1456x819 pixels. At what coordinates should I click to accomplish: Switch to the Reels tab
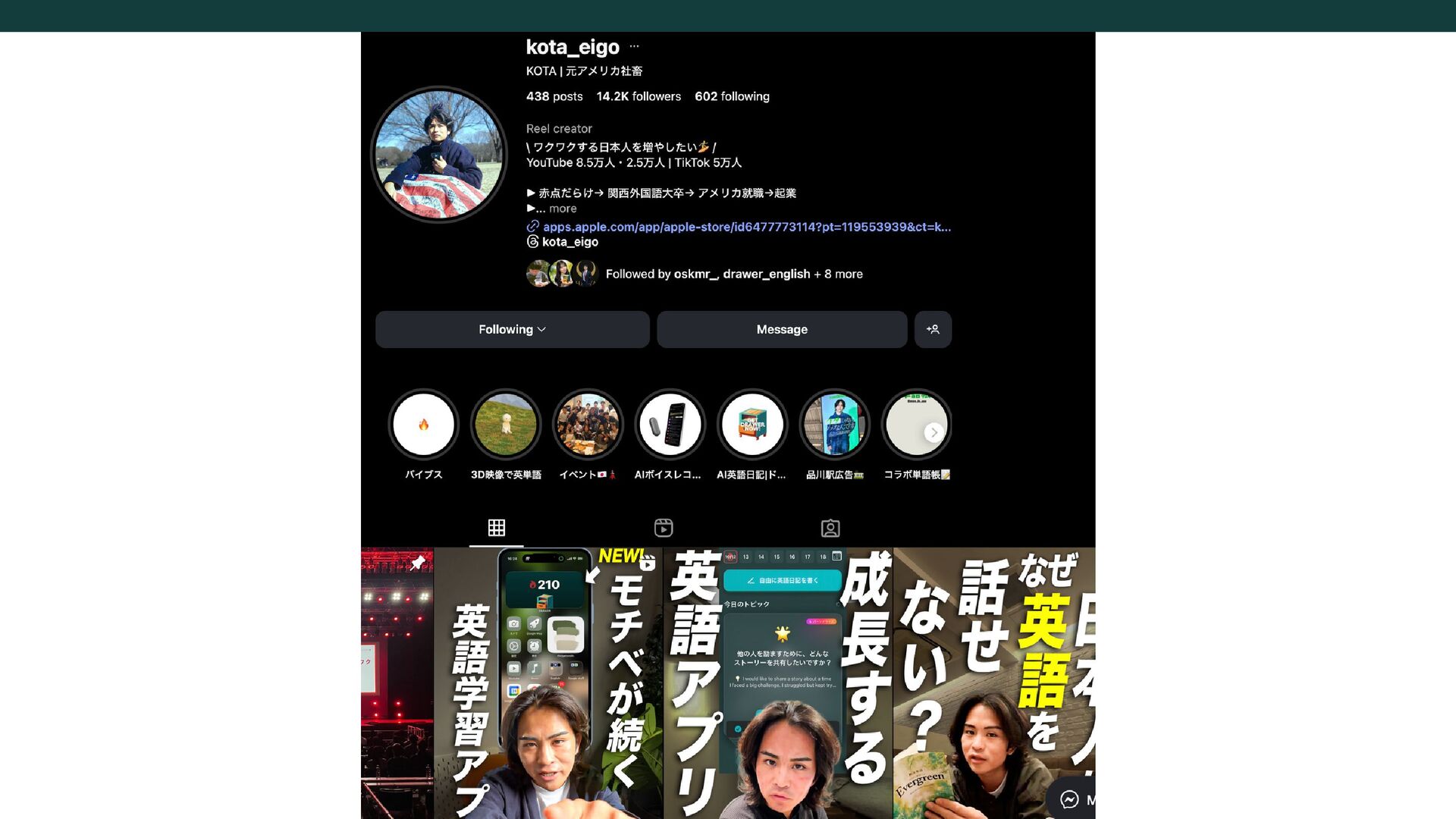[x=664, y=528]
